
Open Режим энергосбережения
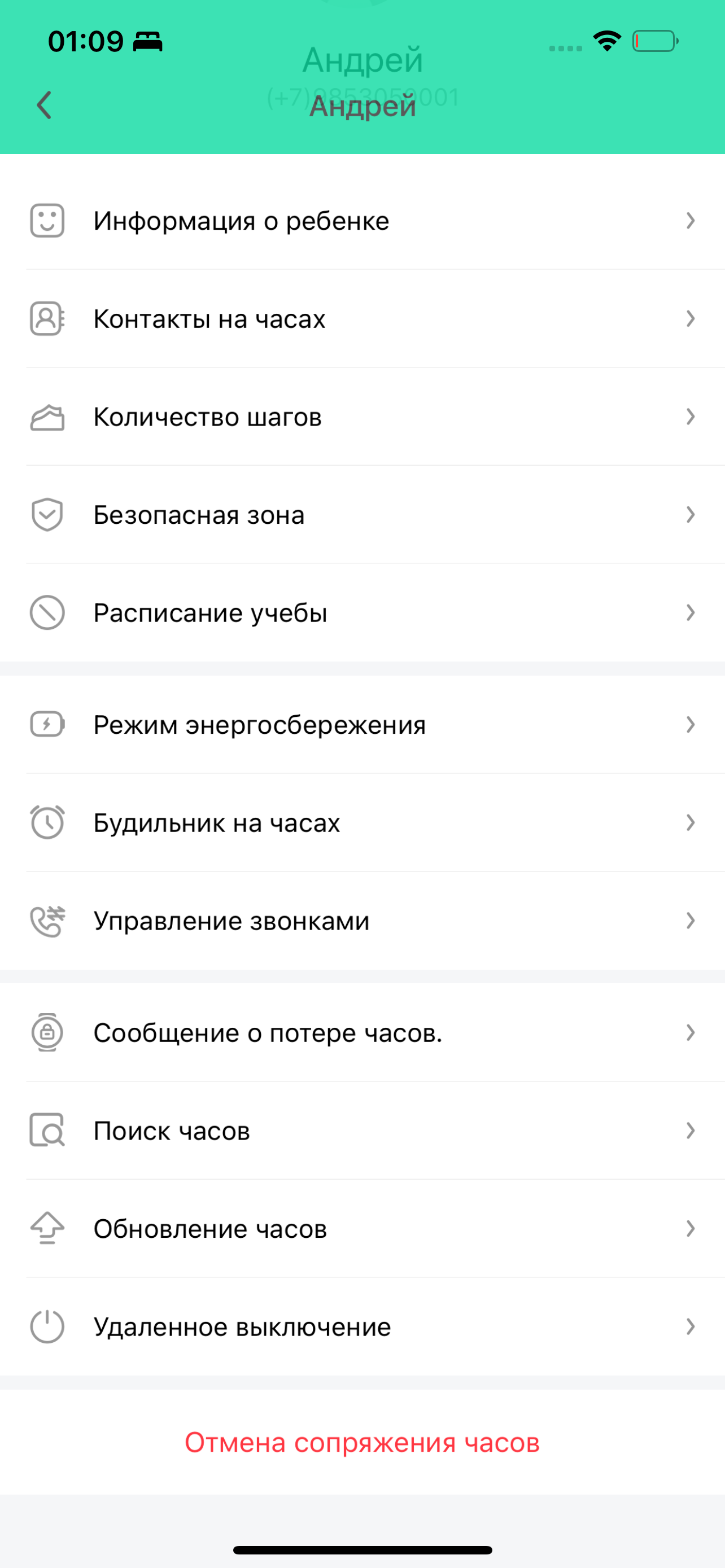[x=362, y=724]
